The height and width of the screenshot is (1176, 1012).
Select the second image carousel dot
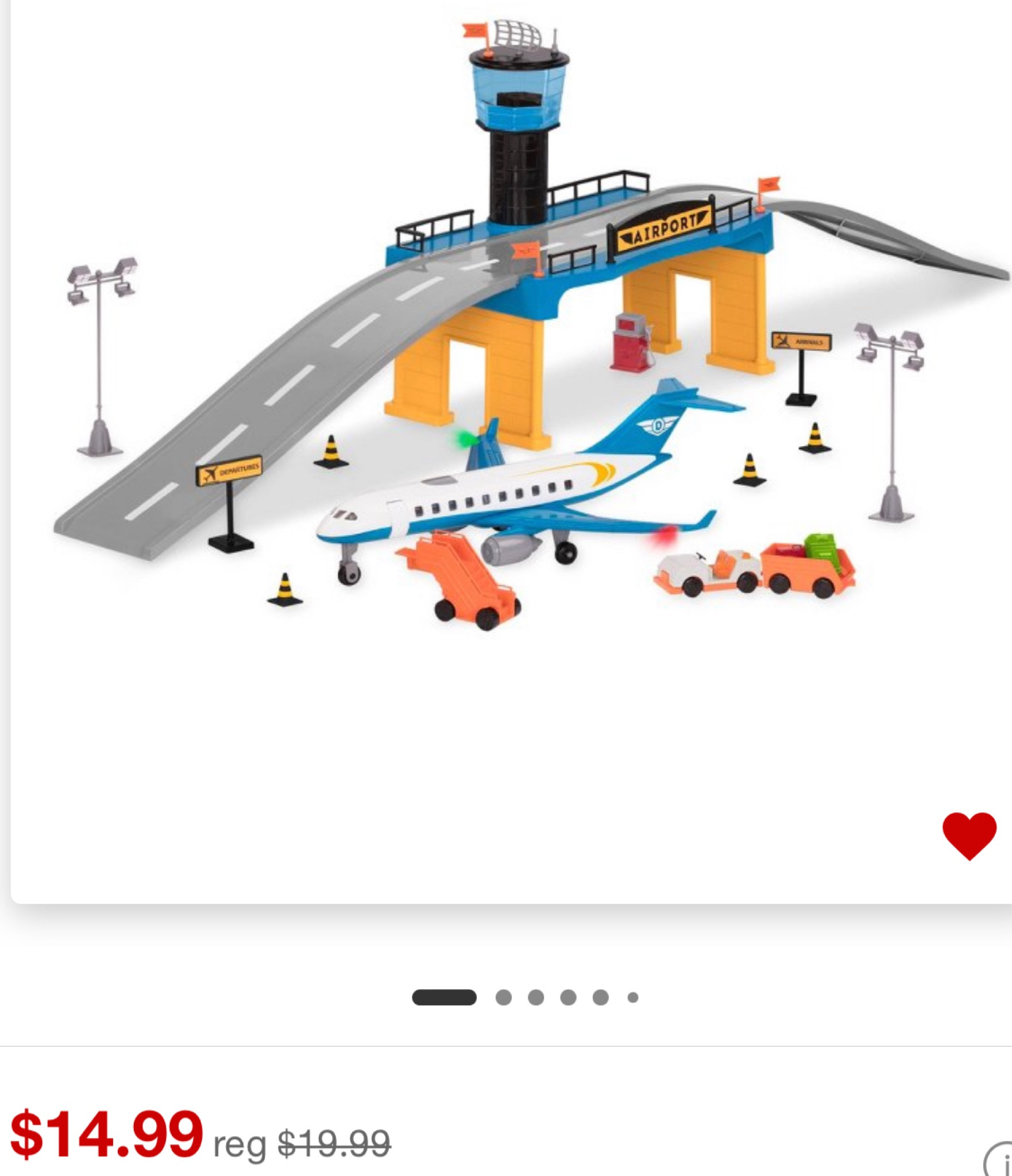click(503, 997)
